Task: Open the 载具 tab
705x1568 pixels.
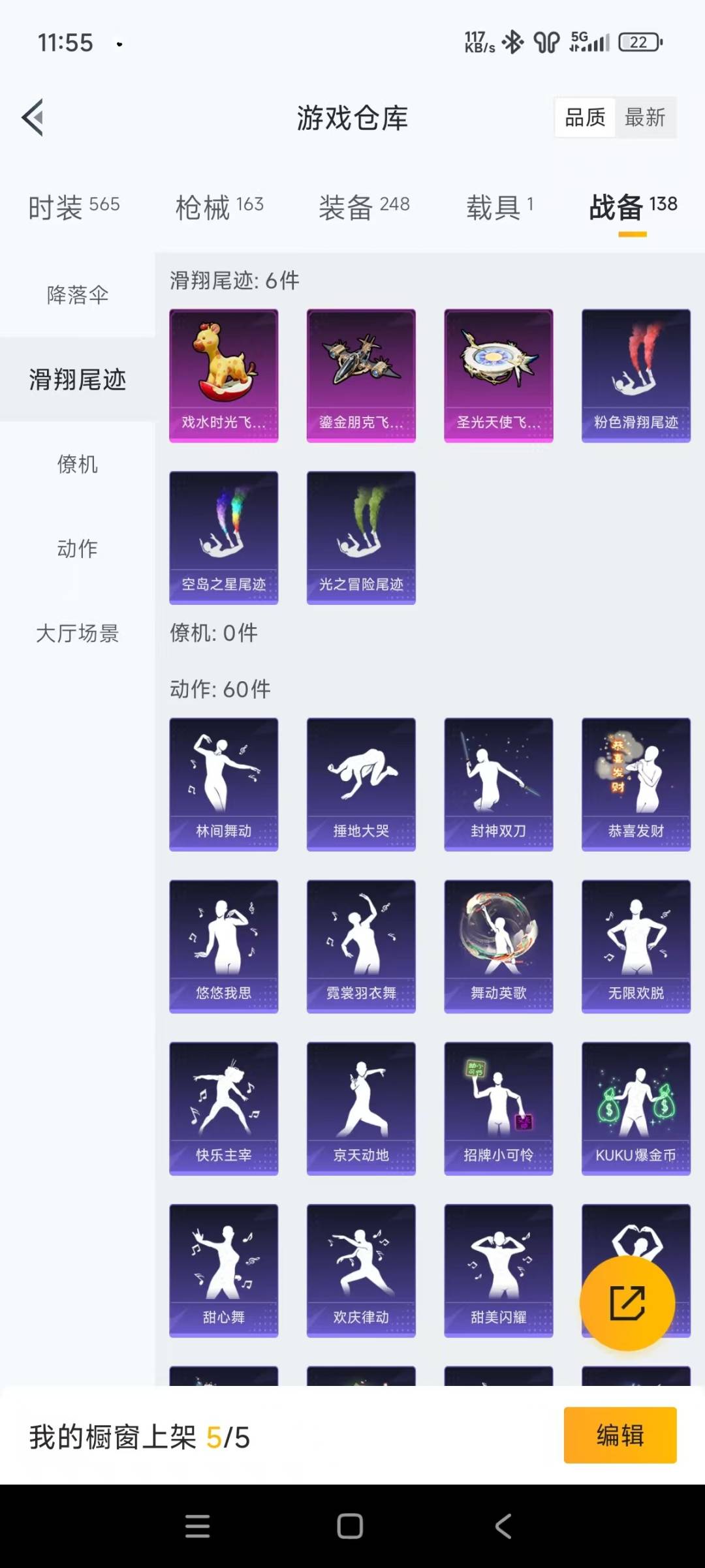Action: 500,207
